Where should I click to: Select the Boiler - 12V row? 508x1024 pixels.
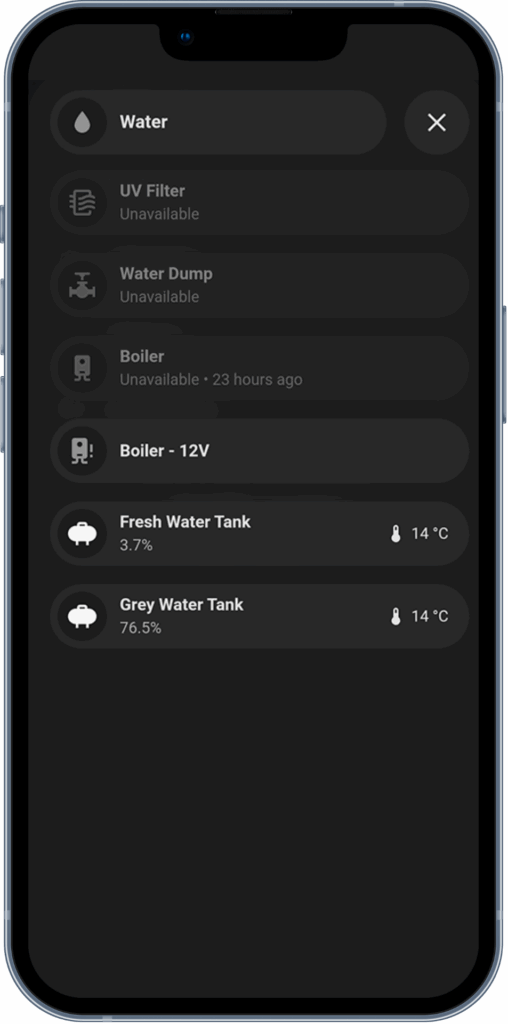pyautogui.click(x=259, y=451)
